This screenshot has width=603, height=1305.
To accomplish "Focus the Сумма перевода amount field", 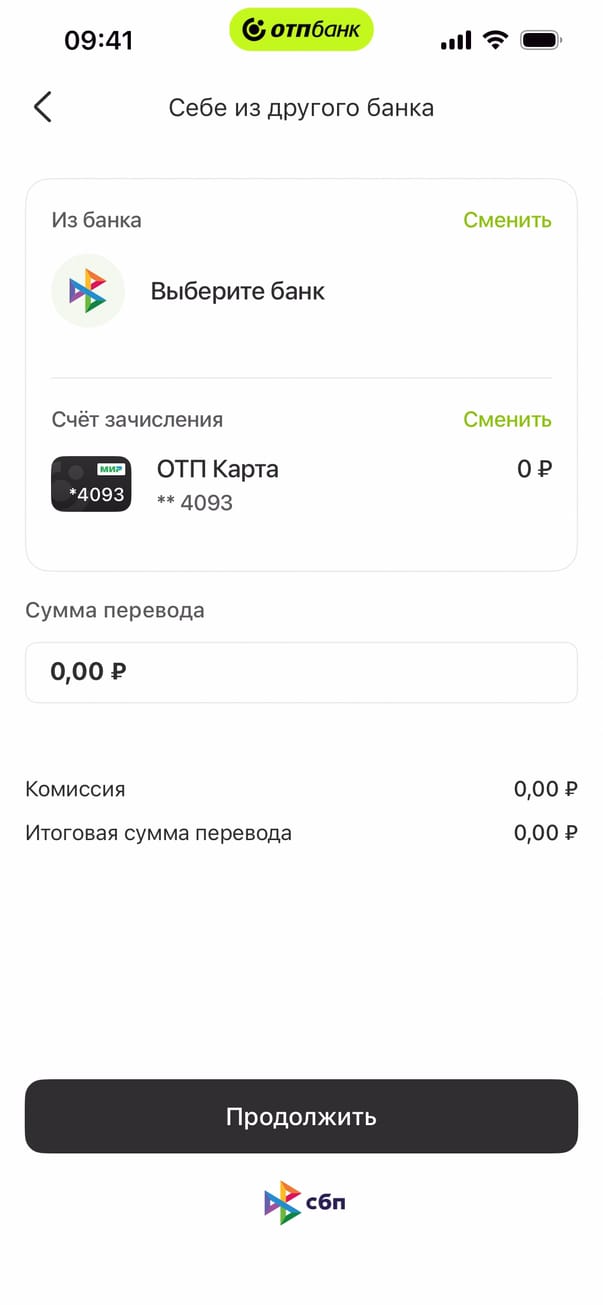I will point(301,672).
